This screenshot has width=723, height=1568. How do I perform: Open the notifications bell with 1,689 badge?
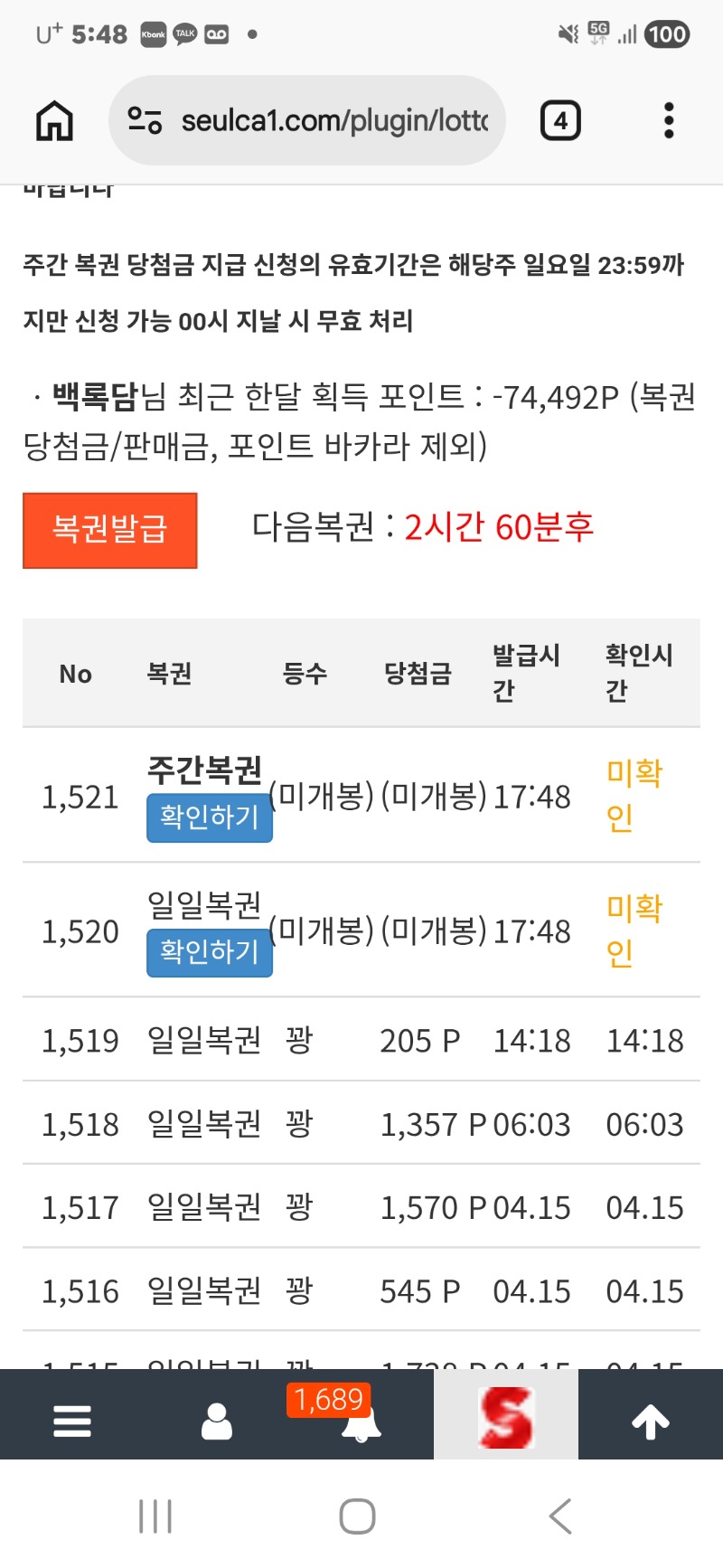(360, 1421)
